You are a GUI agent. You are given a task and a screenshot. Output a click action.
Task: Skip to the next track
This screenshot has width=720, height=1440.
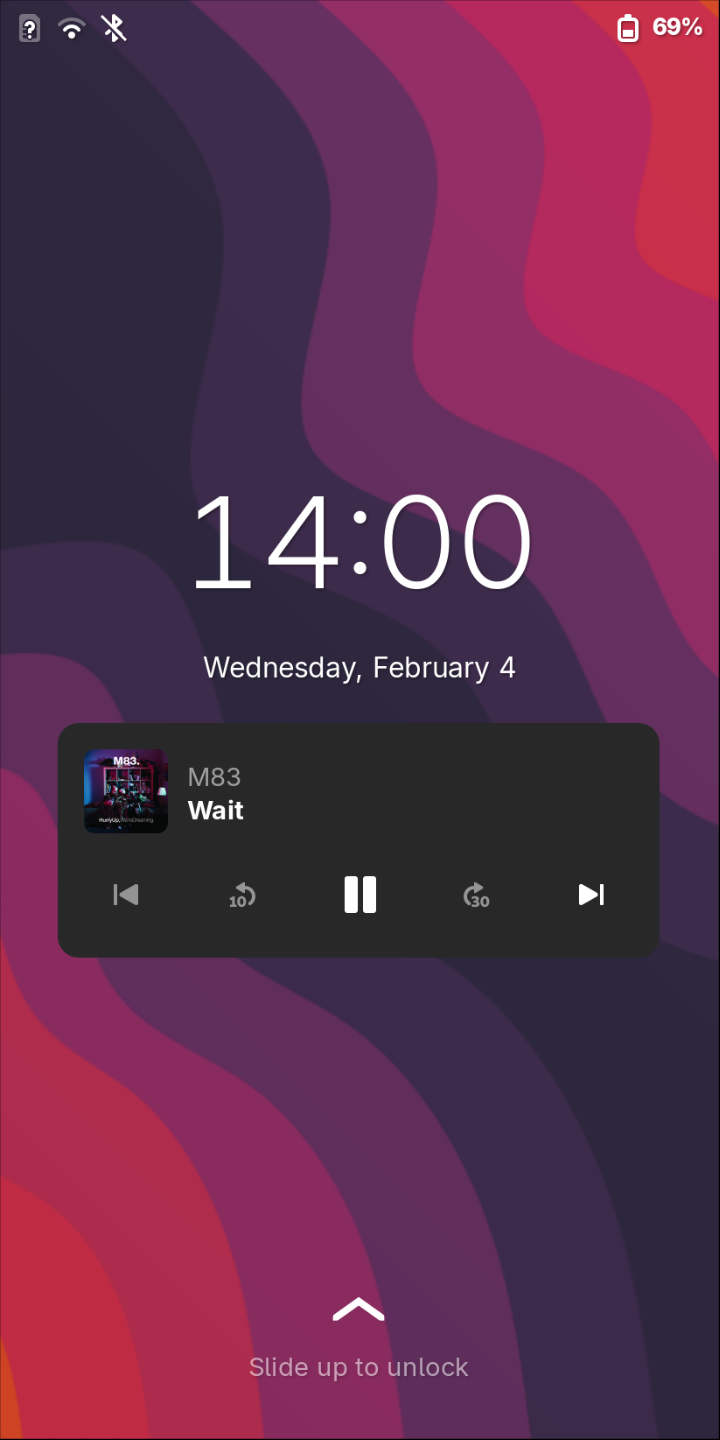(x=591, y=894)
